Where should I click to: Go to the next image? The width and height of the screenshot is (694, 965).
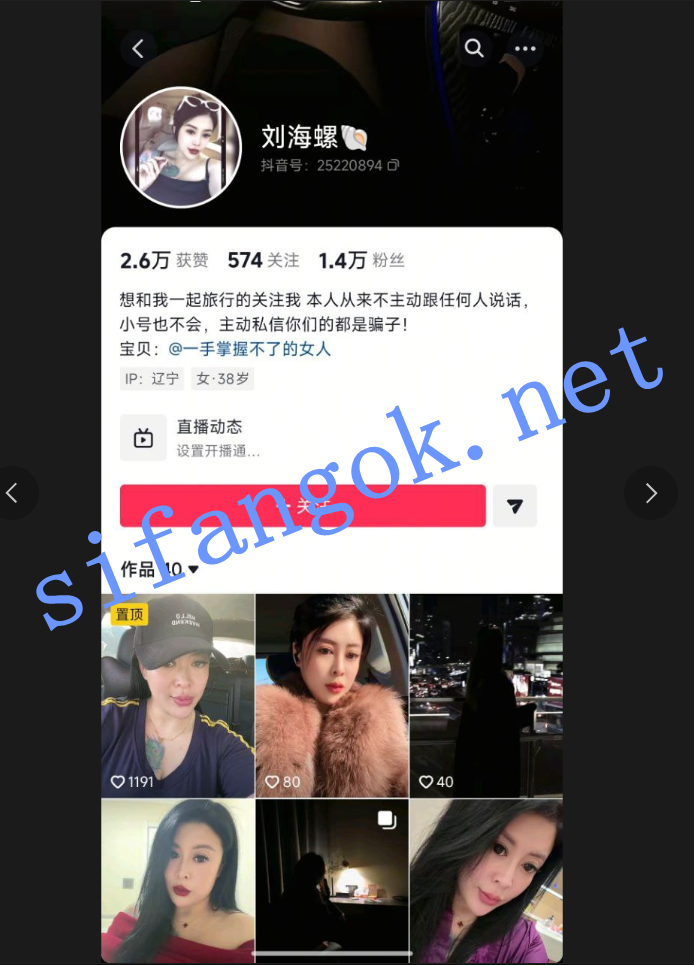pyautogui.click(x=650, y=492)
